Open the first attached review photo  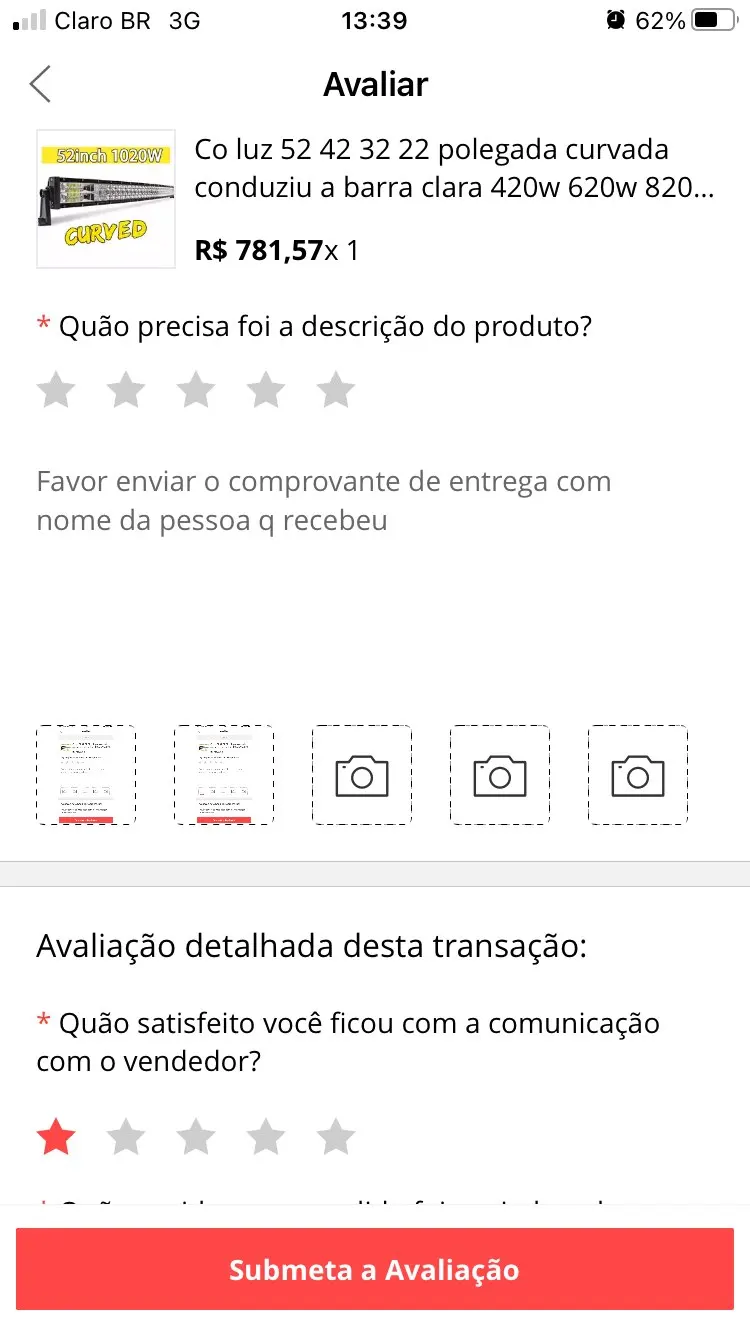click(x=86, y=775)
